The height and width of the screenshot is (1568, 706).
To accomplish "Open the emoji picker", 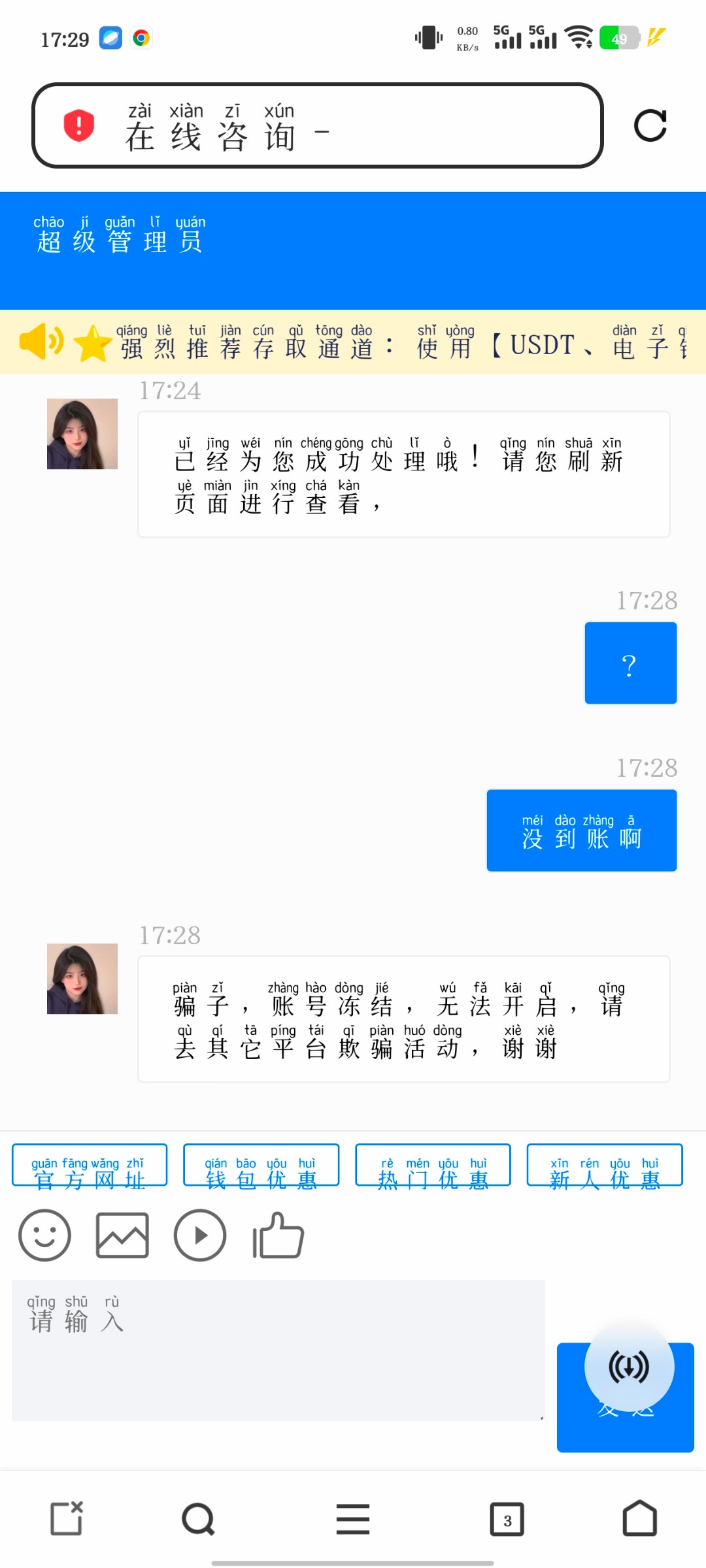I will [44, 1235].
